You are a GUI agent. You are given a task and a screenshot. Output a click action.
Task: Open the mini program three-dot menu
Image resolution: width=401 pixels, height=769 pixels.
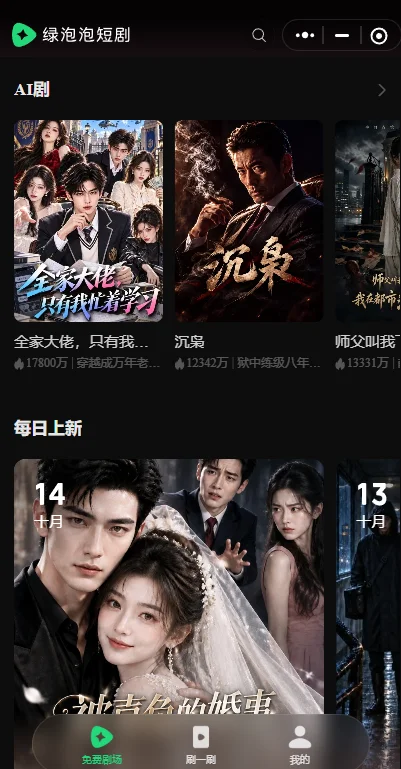tap(305, 35)
